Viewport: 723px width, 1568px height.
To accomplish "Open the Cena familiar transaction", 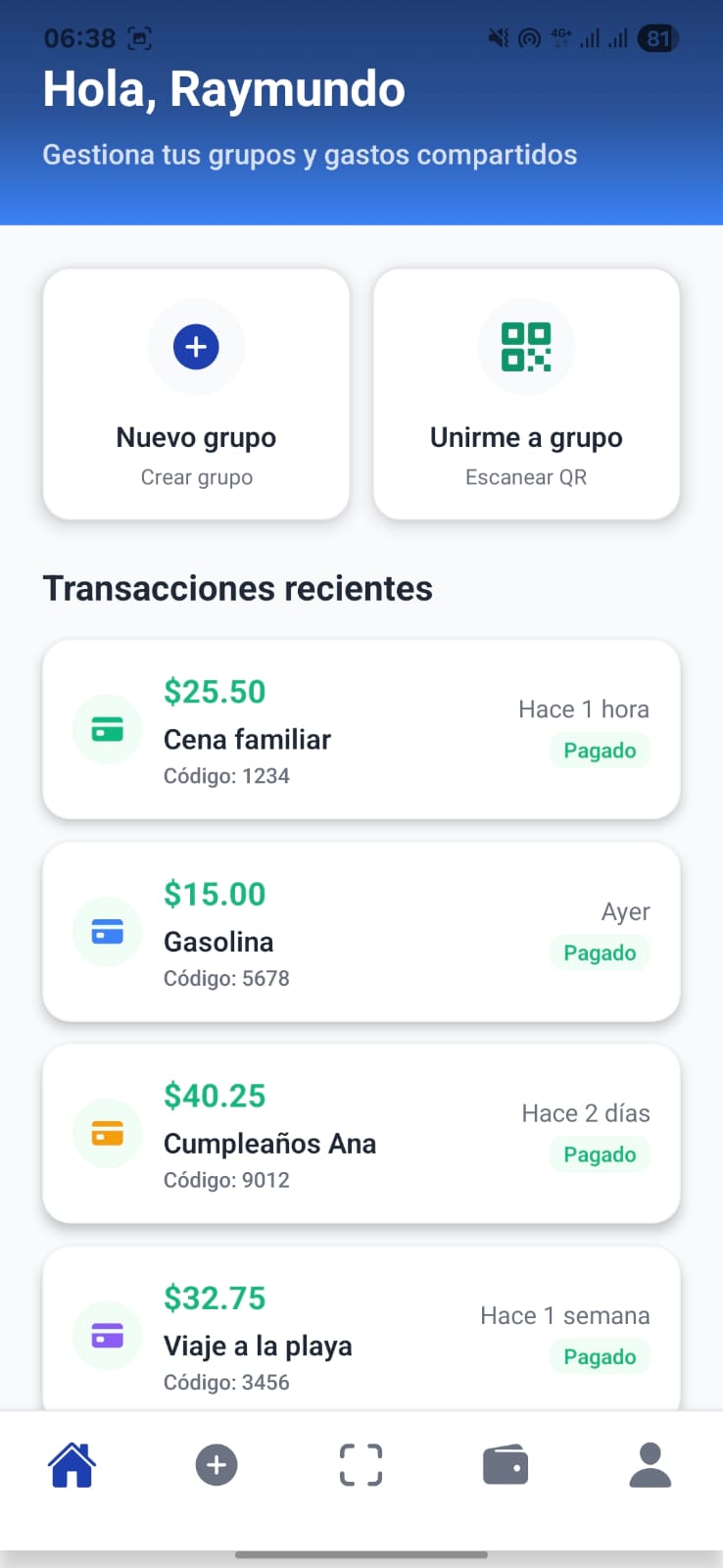I will (361, 730).
